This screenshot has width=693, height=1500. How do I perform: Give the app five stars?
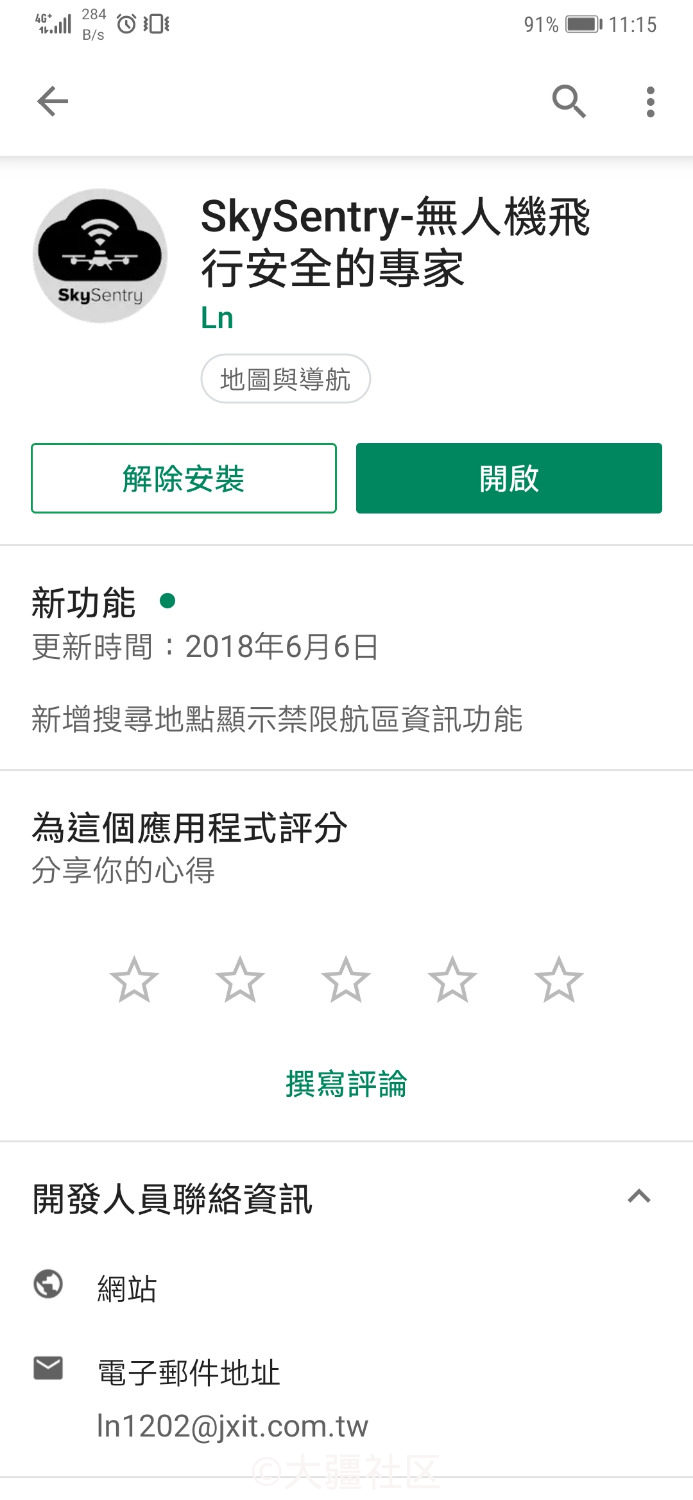tap(558, 980)
